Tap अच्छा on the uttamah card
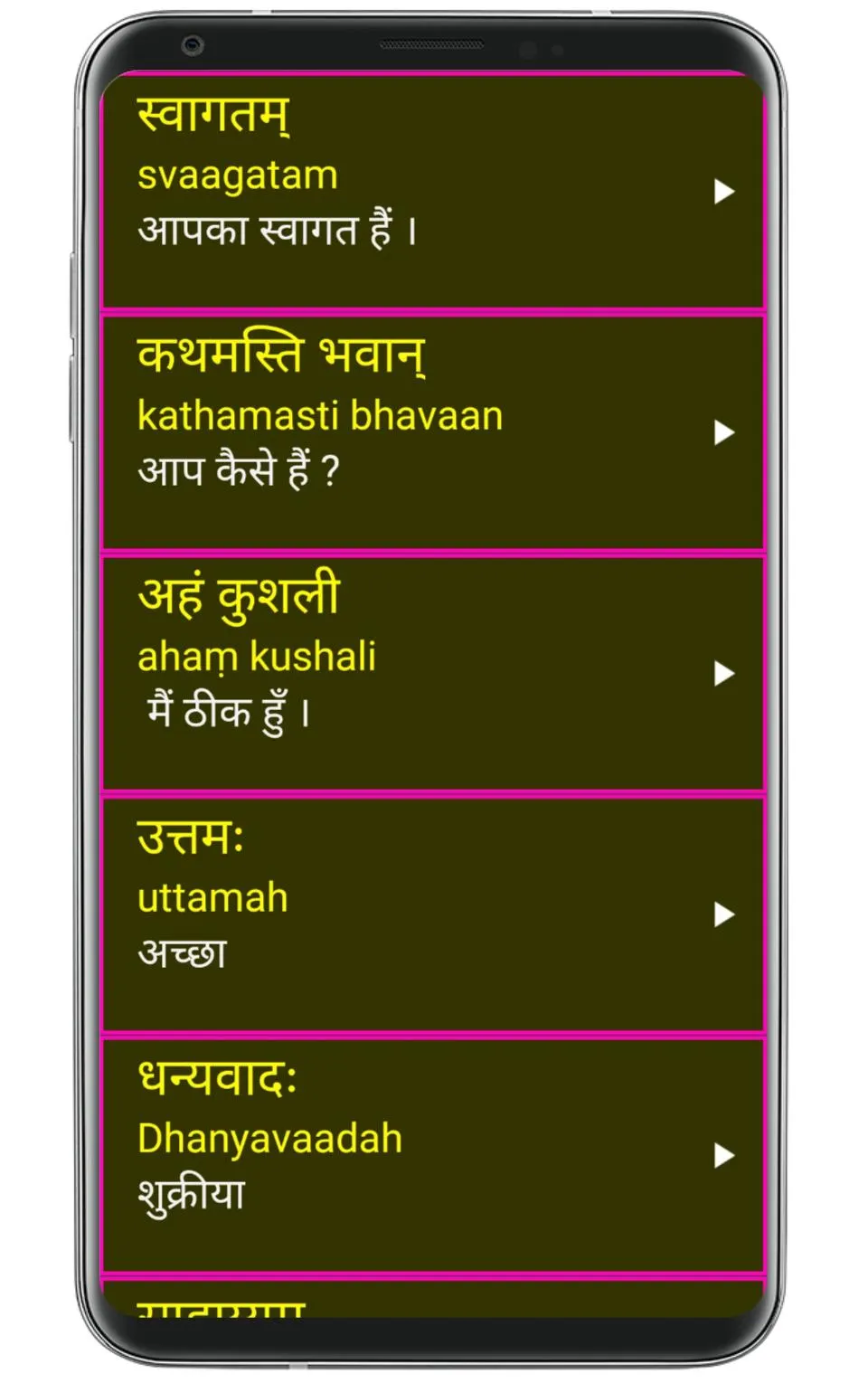The image size is (868, 1383). pyautogui.click(x=181, y=952)
